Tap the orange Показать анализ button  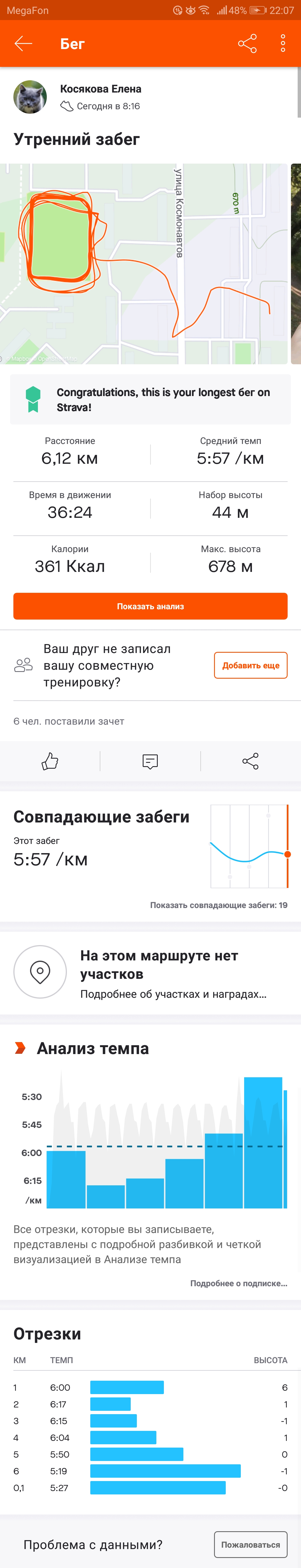(x=150, y=606)
